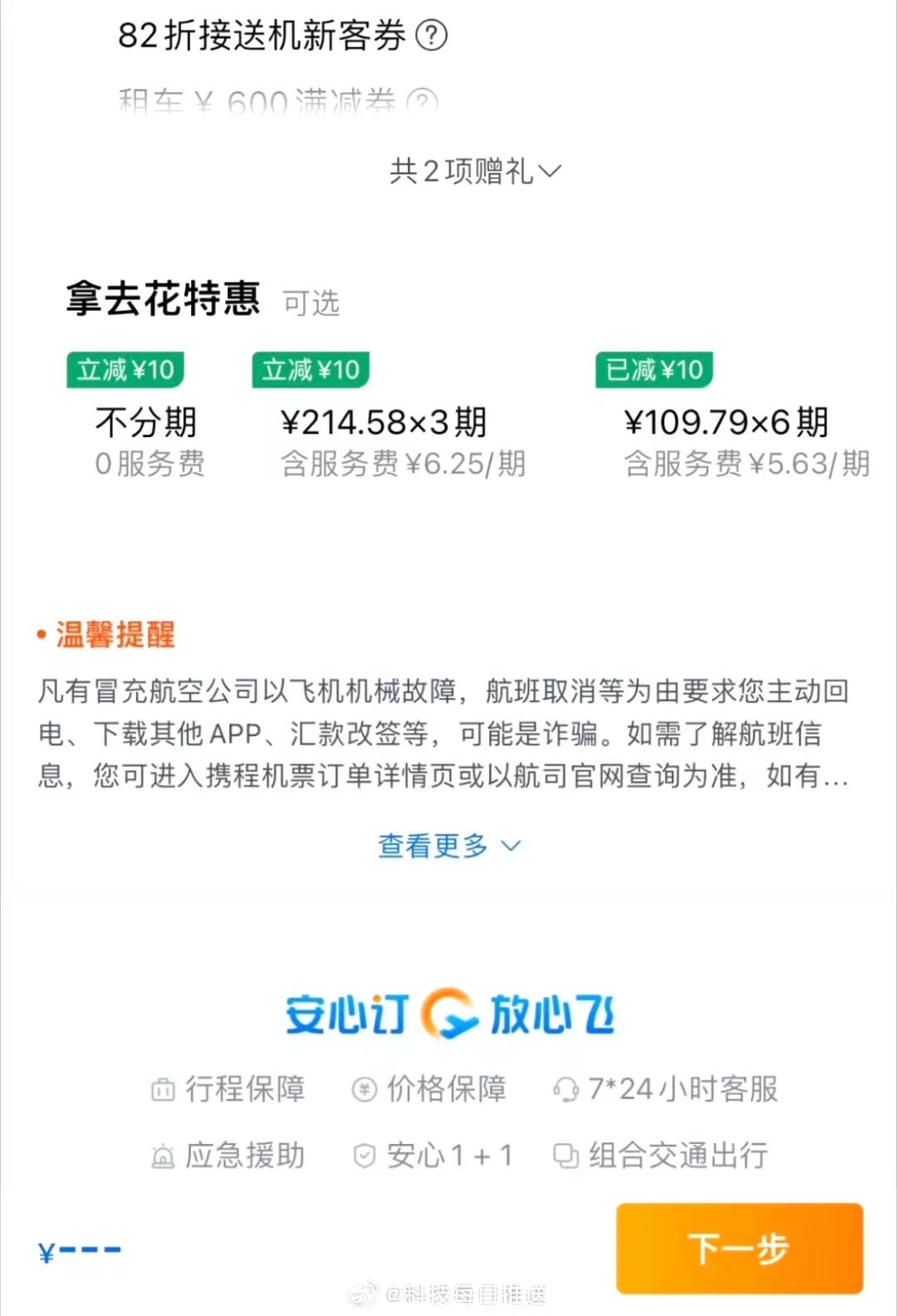Expand 查看更多 under 温馨提醒
897x1316 pixels.
point(448,846)
